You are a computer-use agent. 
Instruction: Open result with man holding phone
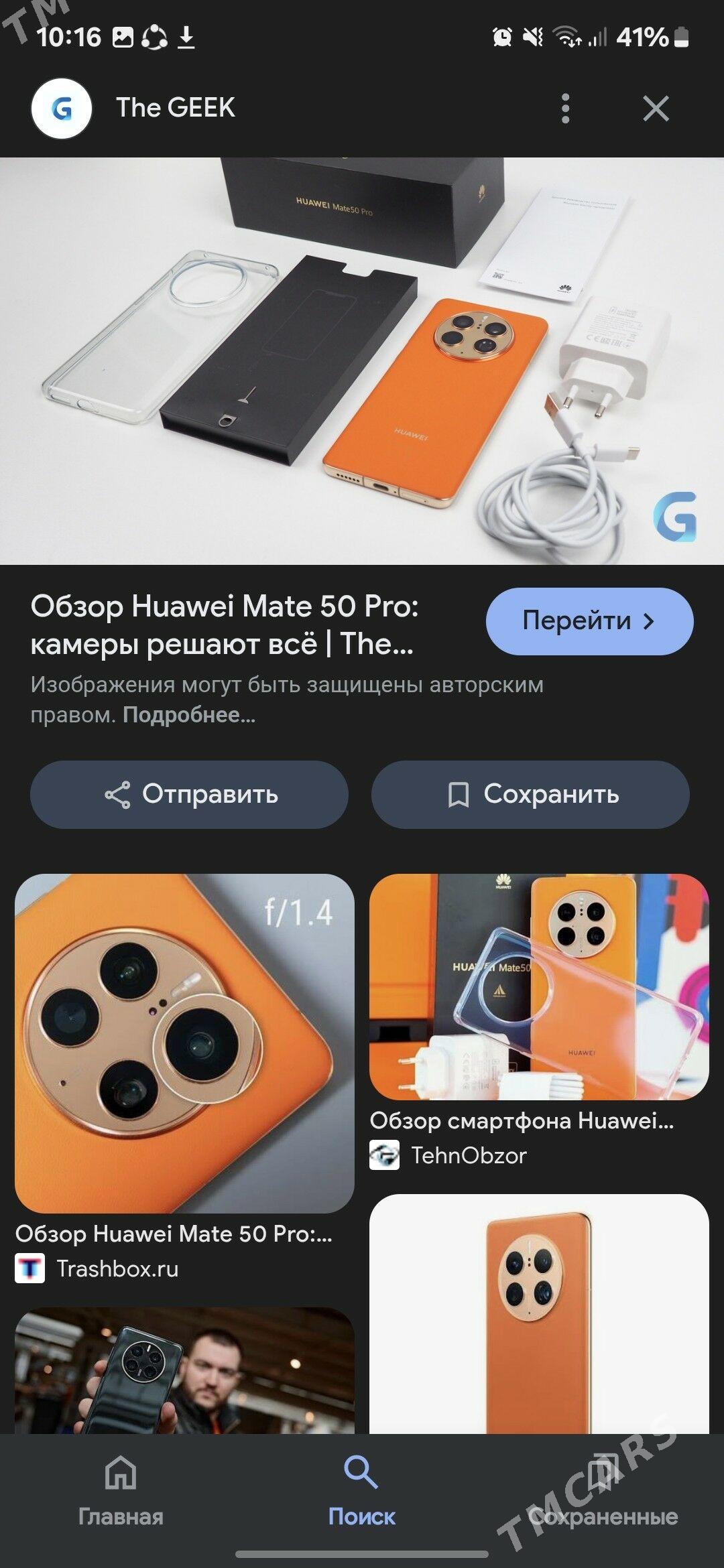pos(184,1370)
